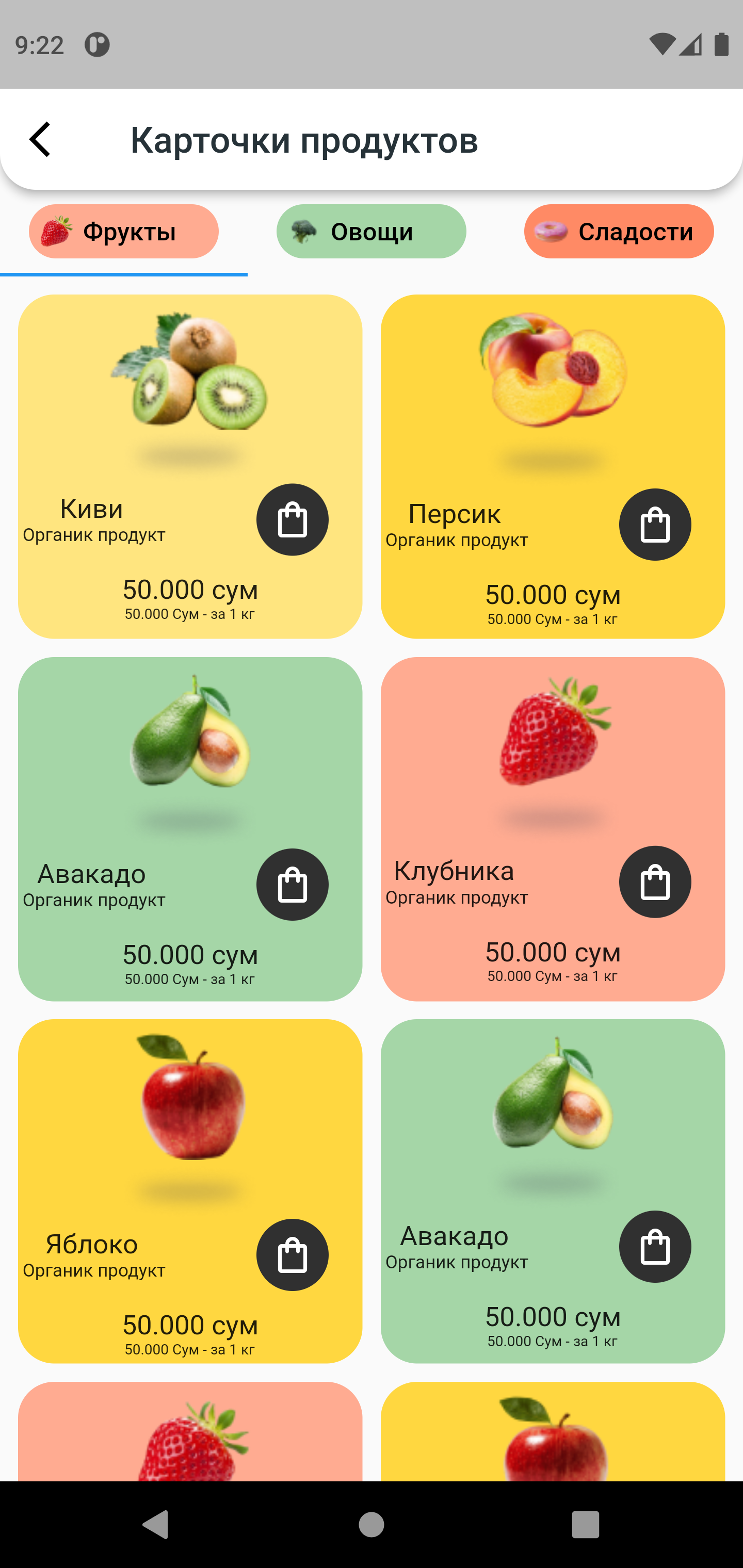Switch to the Сладости category
This screenshot has width=743, height=1568.
point(619,231)
